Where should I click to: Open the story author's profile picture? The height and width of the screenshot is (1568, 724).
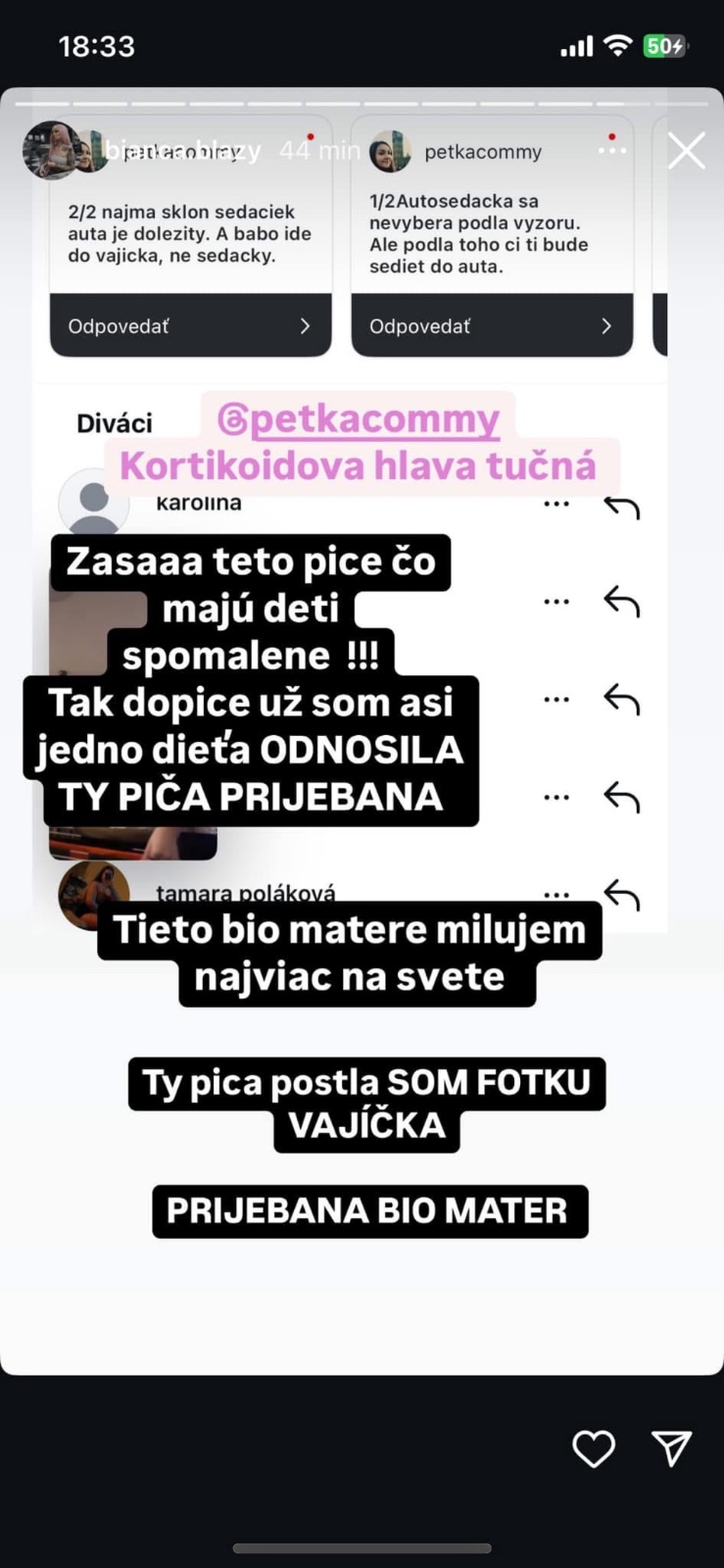[x=49, y=150]
